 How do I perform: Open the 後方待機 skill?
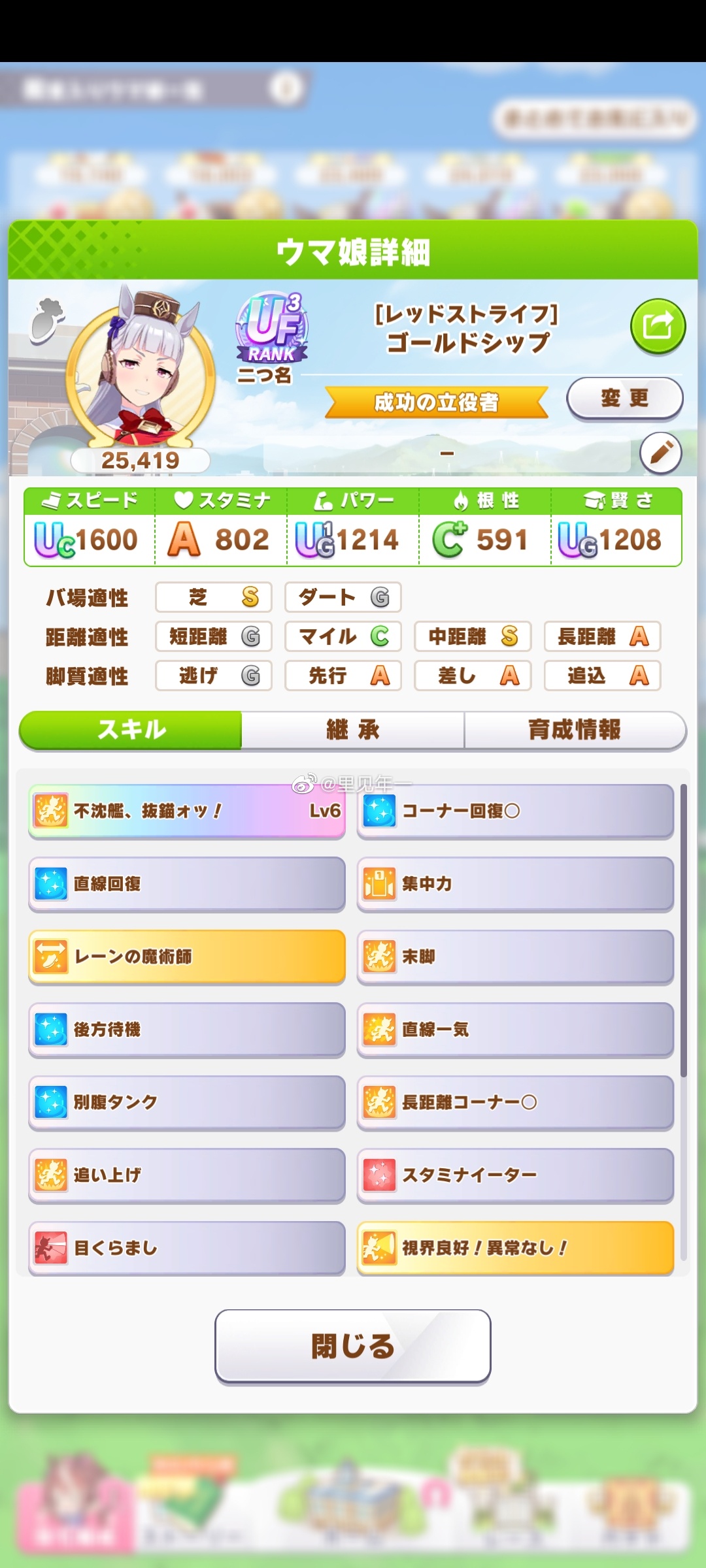pos(187,1030)
